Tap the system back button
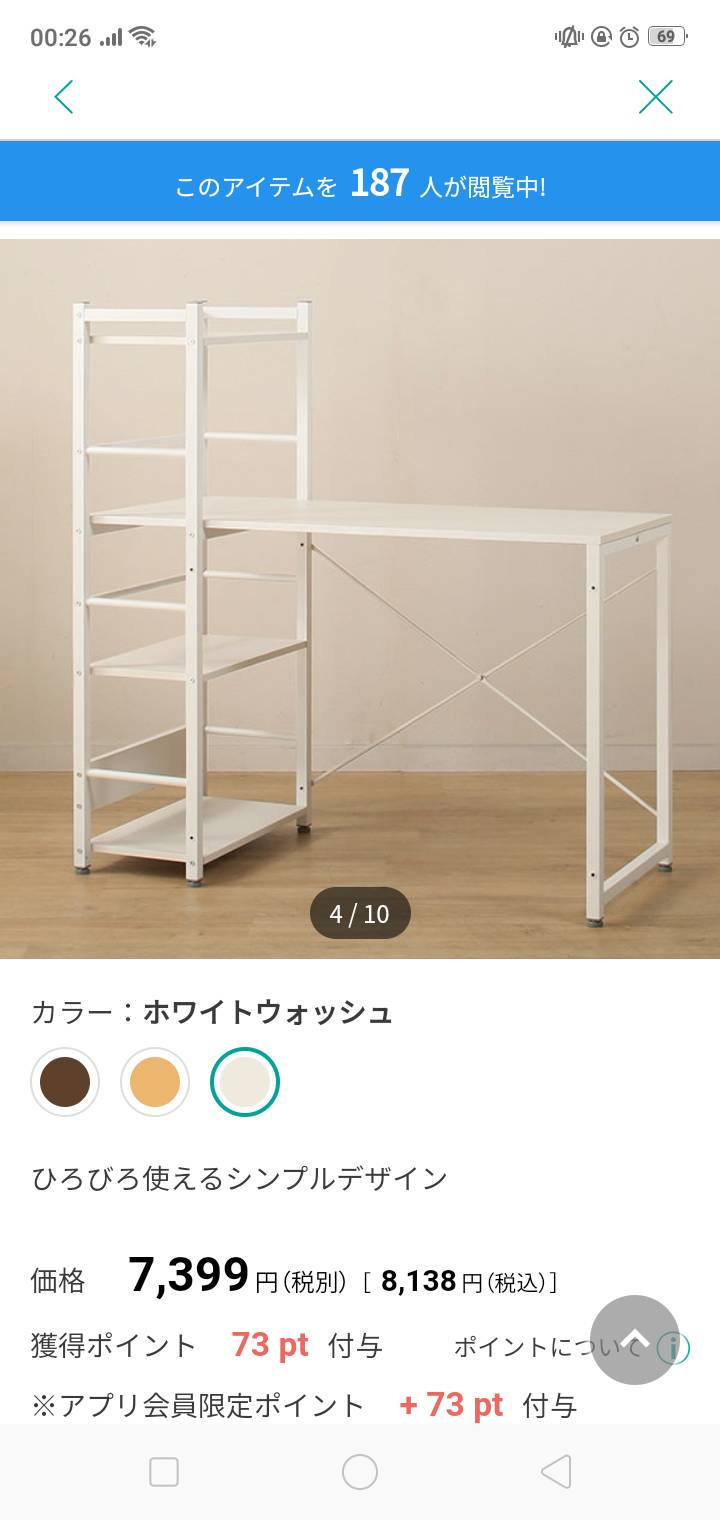The height and width of the screenshot is (1520, 720). pyautogui.click(x=556, y=1472)
